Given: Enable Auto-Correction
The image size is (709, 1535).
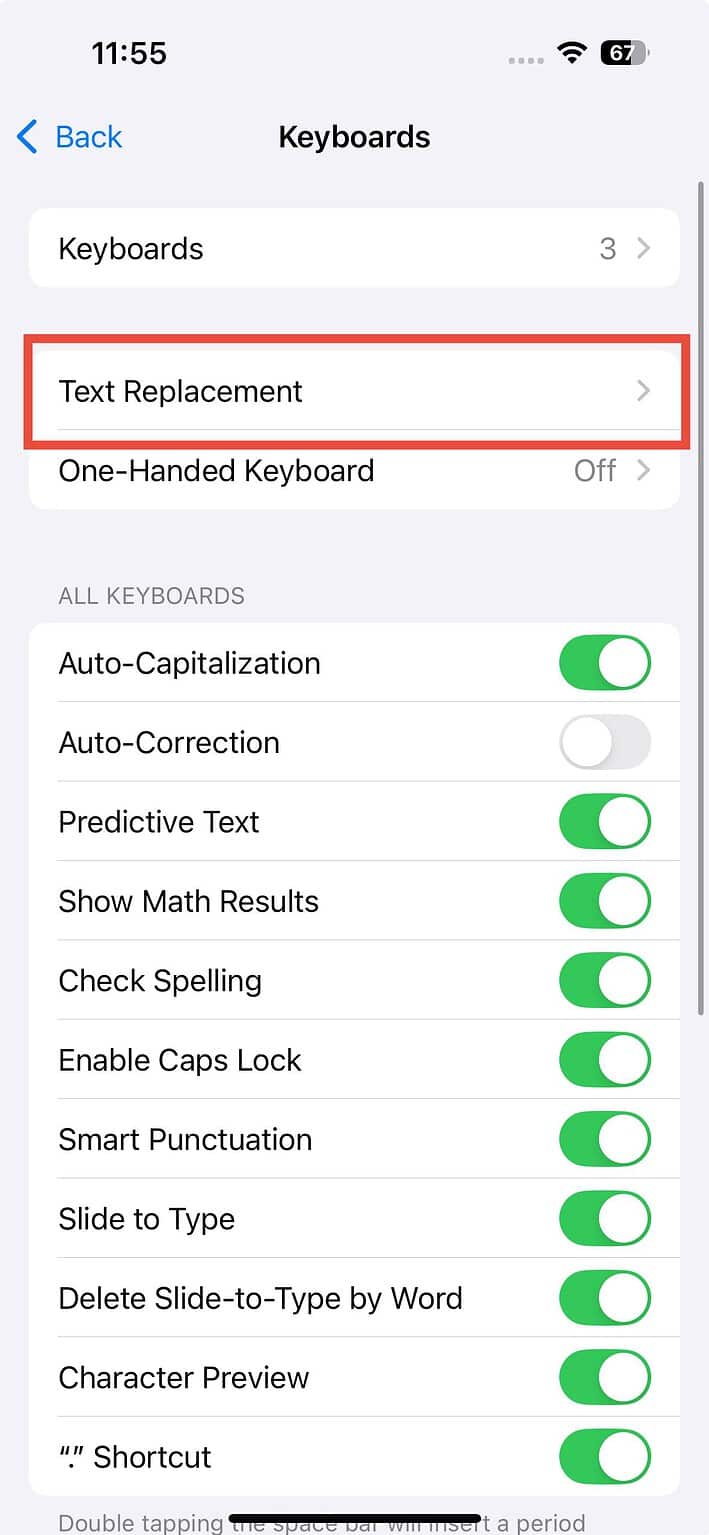Looking at the screenshot, I should (604, 742).
